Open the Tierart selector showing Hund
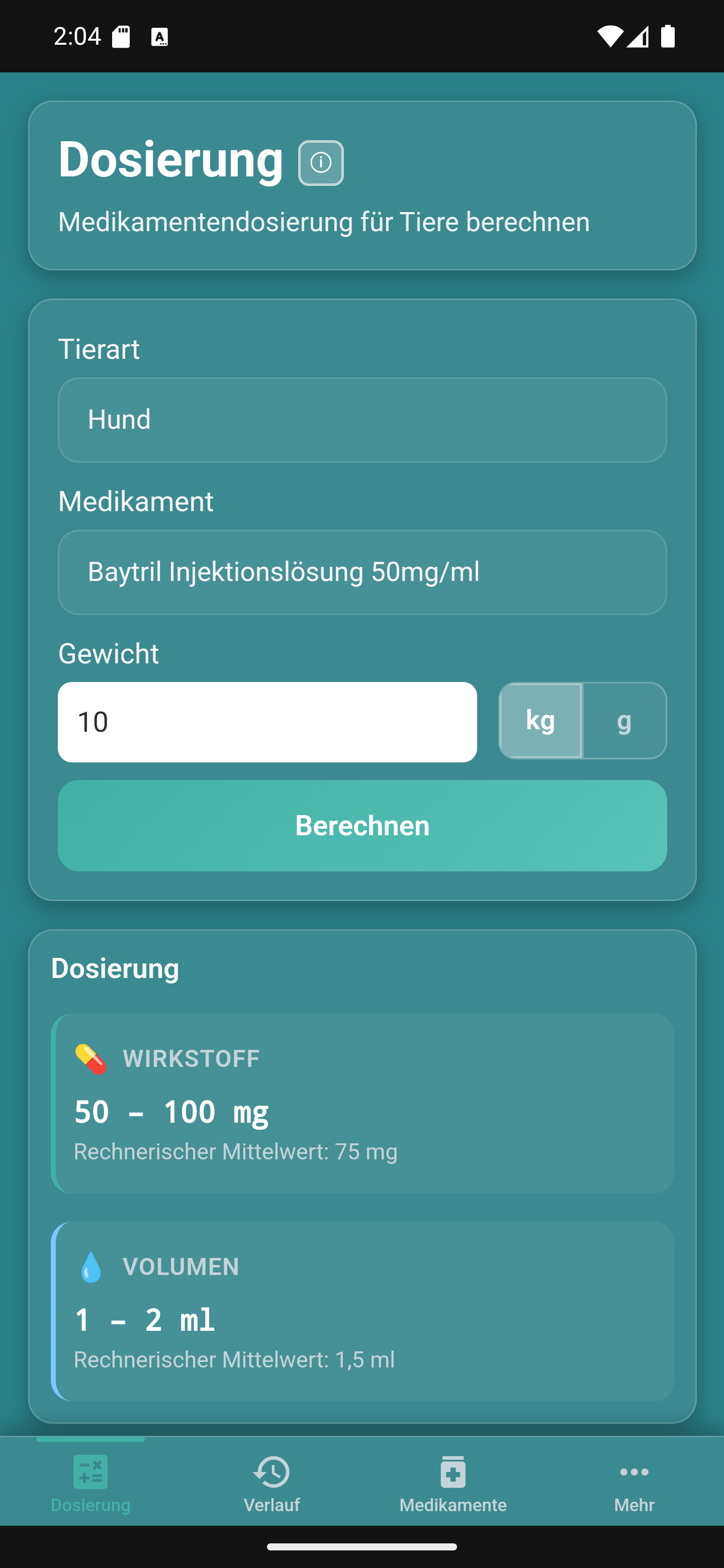The height and width of the screenshot is (1568, 724). click(361, 420)
